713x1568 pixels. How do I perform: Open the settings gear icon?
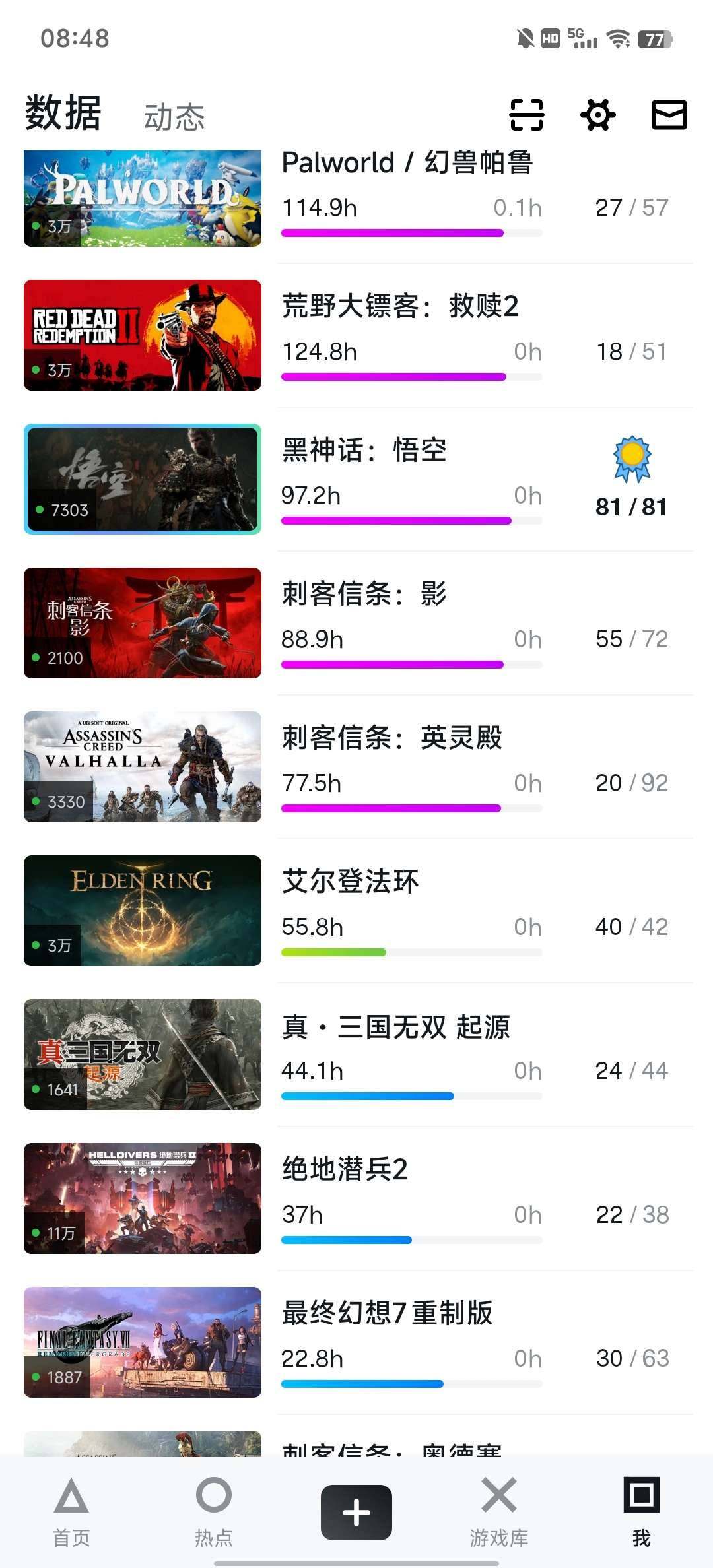click(597, 115)
